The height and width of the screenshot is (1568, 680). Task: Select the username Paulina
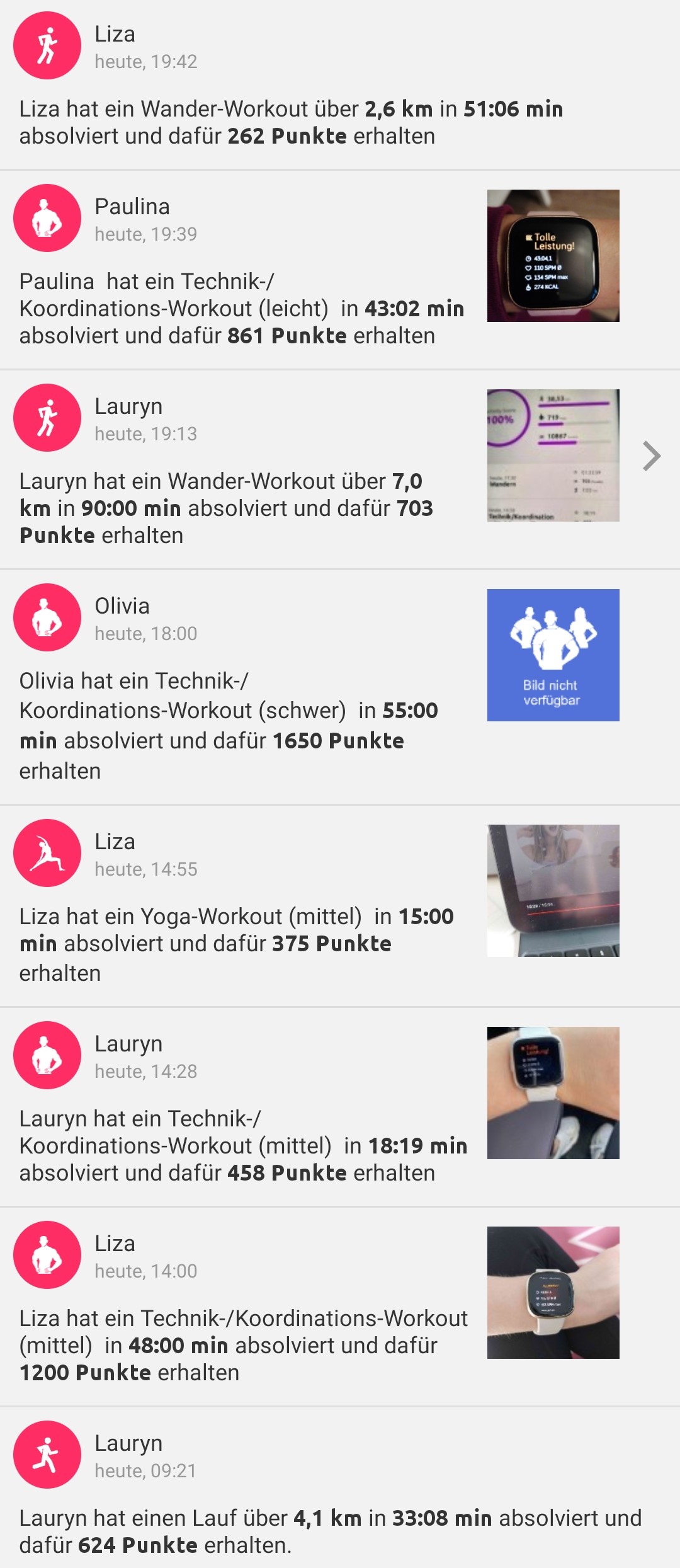[x=133, y=206]
